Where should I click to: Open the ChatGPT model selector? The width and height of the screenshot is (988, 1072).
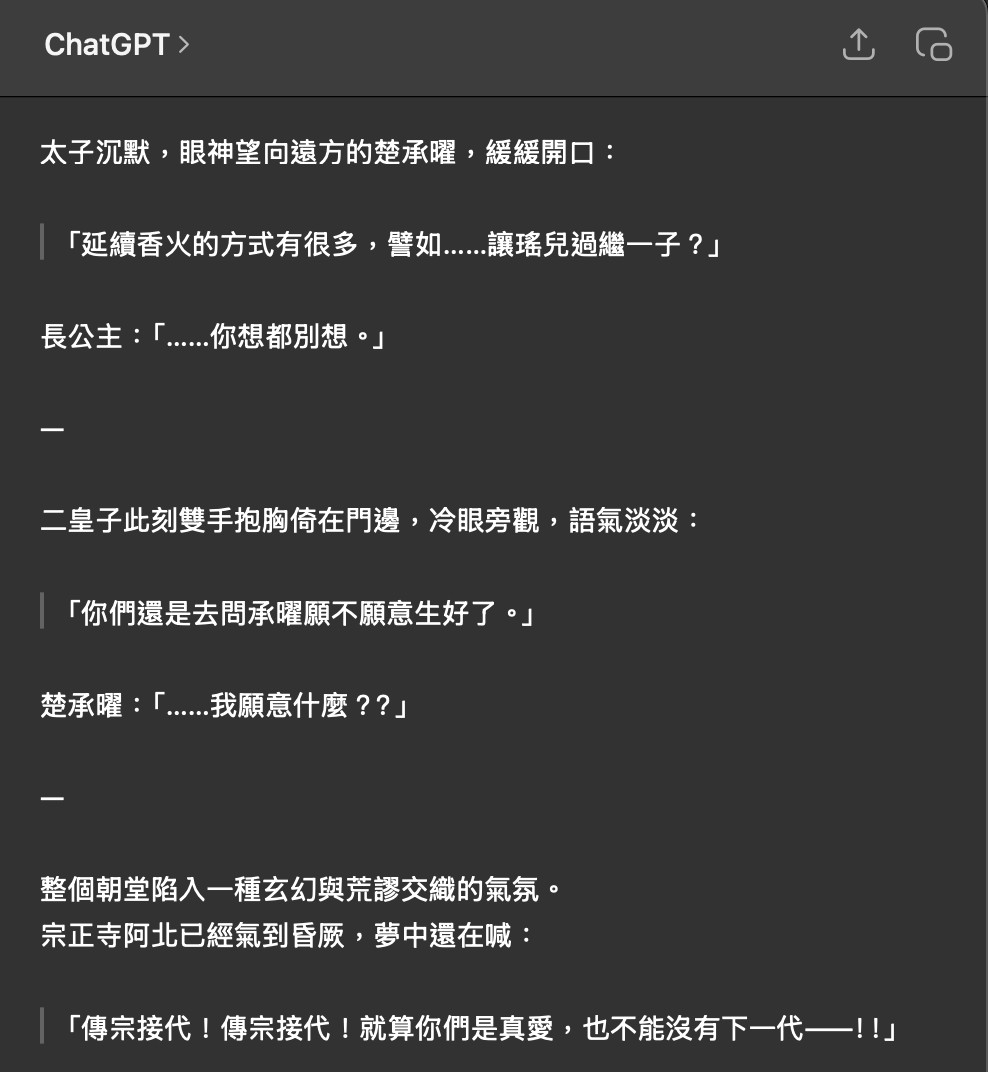tap(116, 45)
